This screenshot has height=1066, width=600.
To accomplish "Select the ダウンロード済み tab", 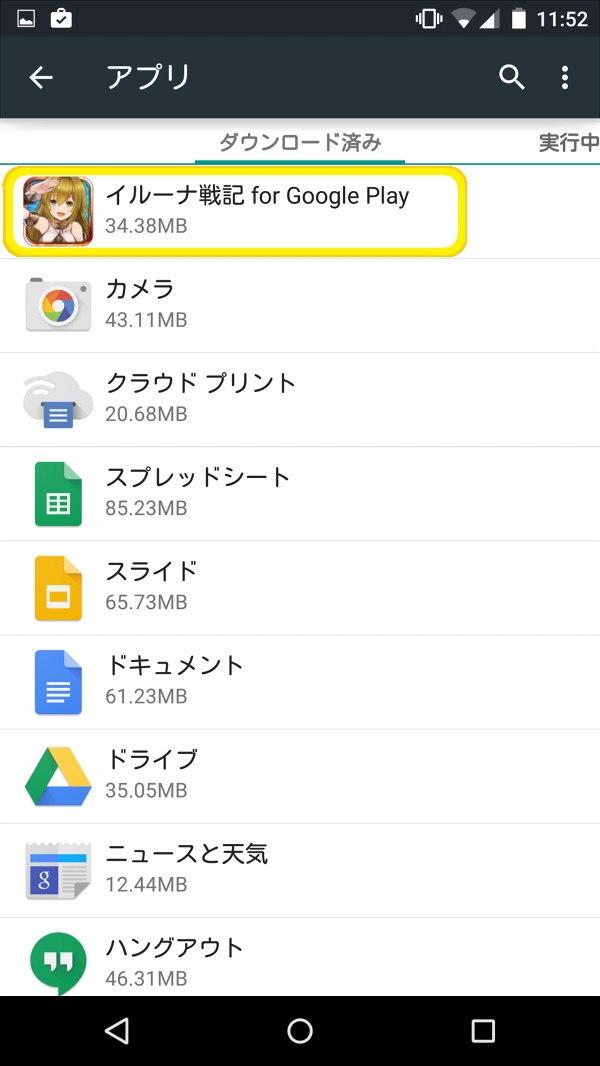I will 300,142.
